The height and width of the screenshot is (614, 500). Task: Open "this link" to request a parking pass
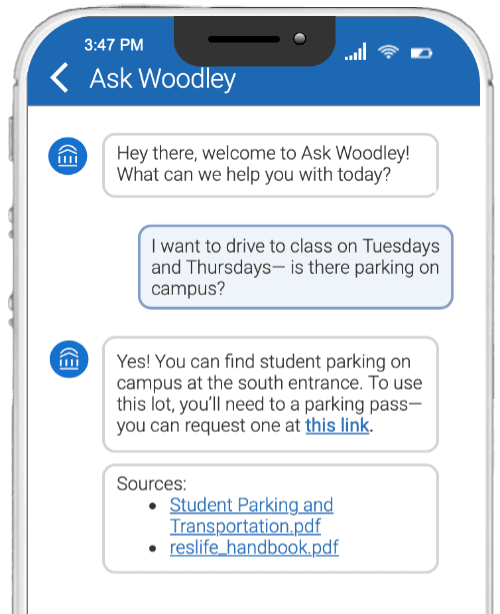click(x=337, y=425)
